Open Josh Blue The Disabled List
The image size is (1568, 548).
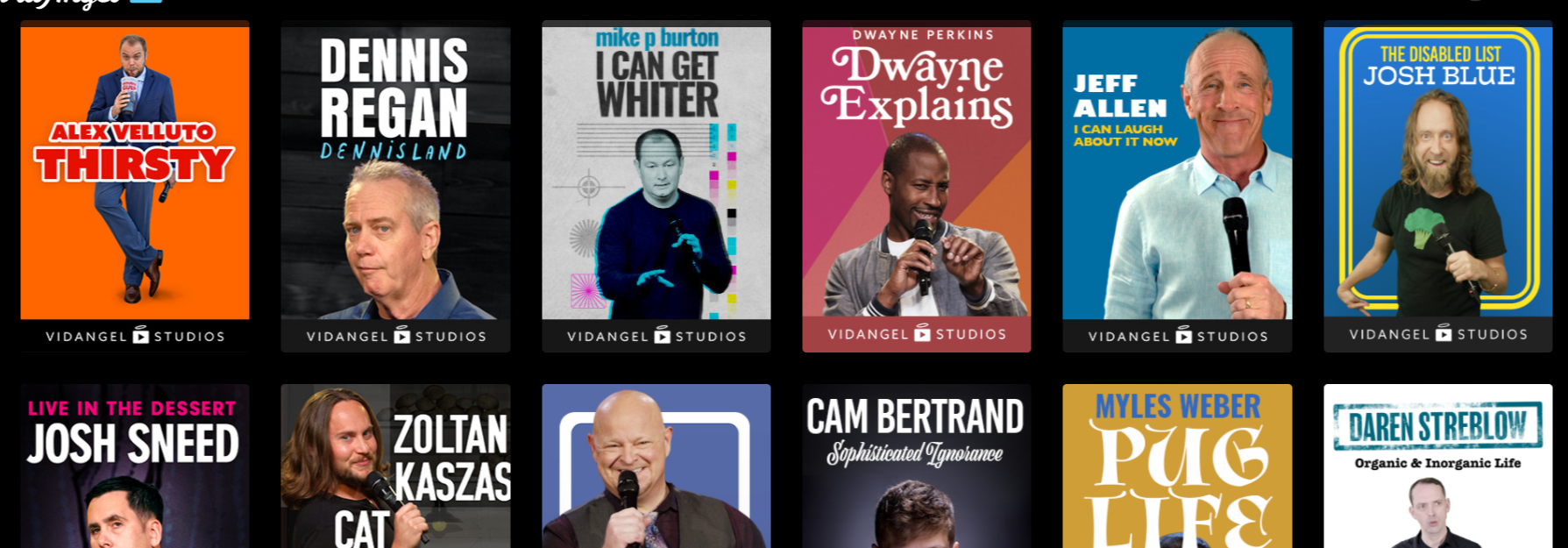[x=1437, y=184]
